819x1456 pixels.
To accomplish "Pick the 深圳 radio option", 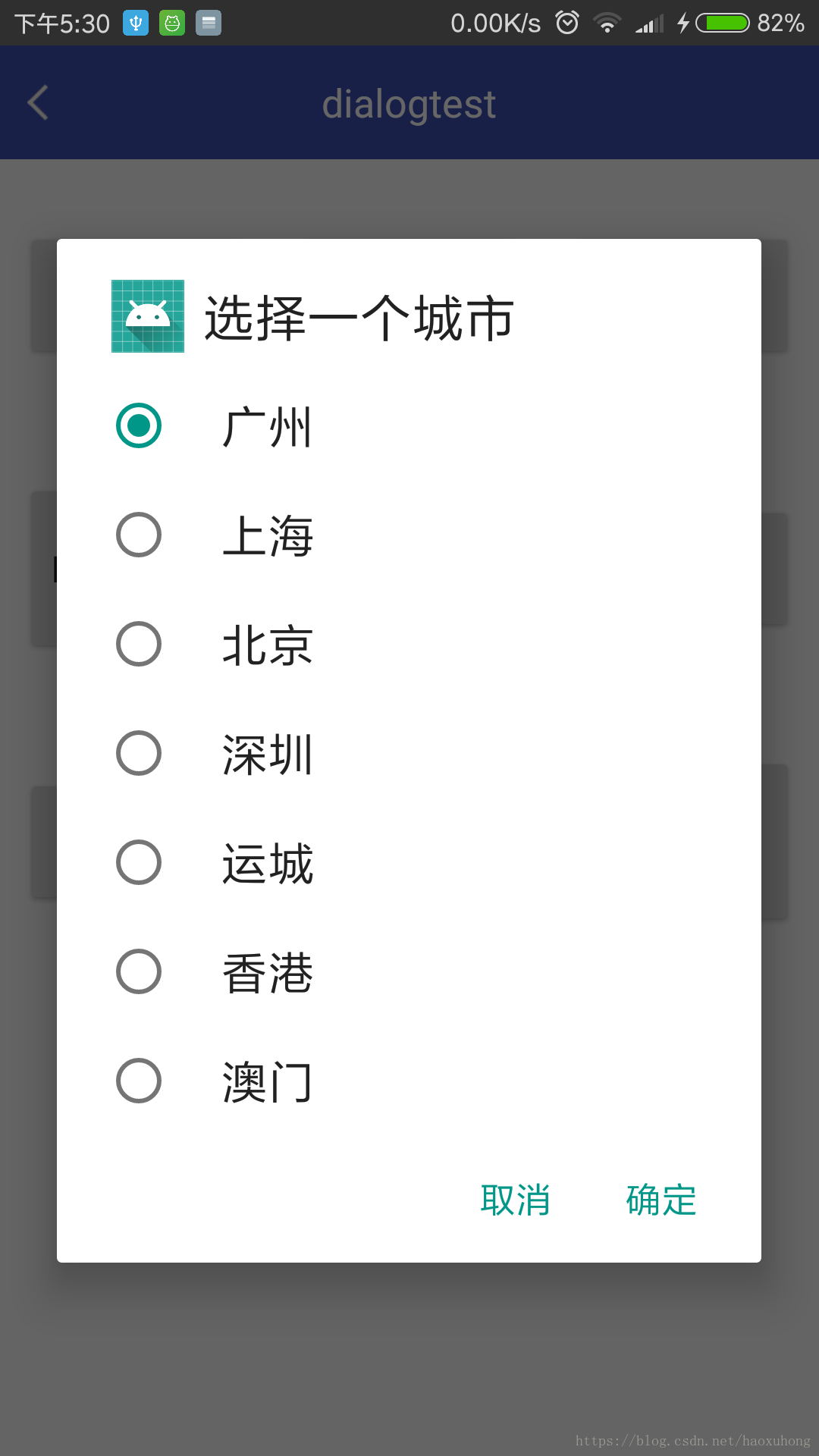I will click(409, 753).
